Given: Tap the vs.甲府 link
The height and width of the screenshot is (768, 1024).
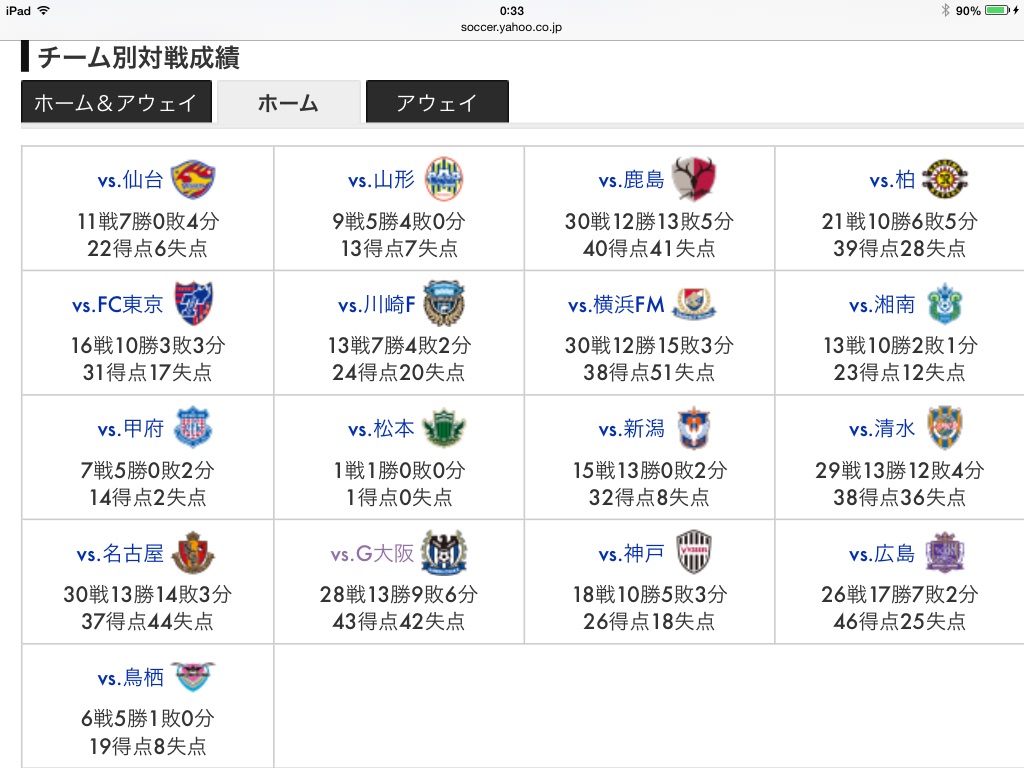Looking at the screenshot, I should pyautogui.click(x=130, y=430).
